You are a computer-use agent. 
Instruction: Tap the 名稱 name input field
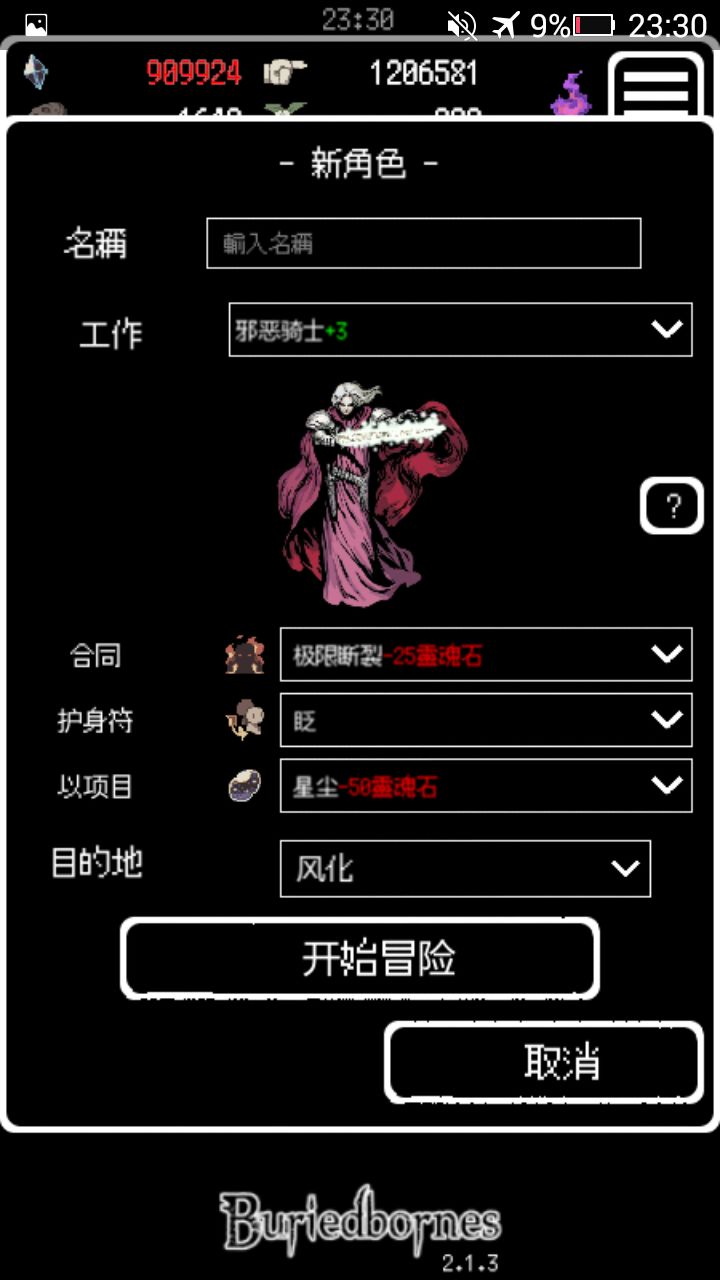pos(423,243)
